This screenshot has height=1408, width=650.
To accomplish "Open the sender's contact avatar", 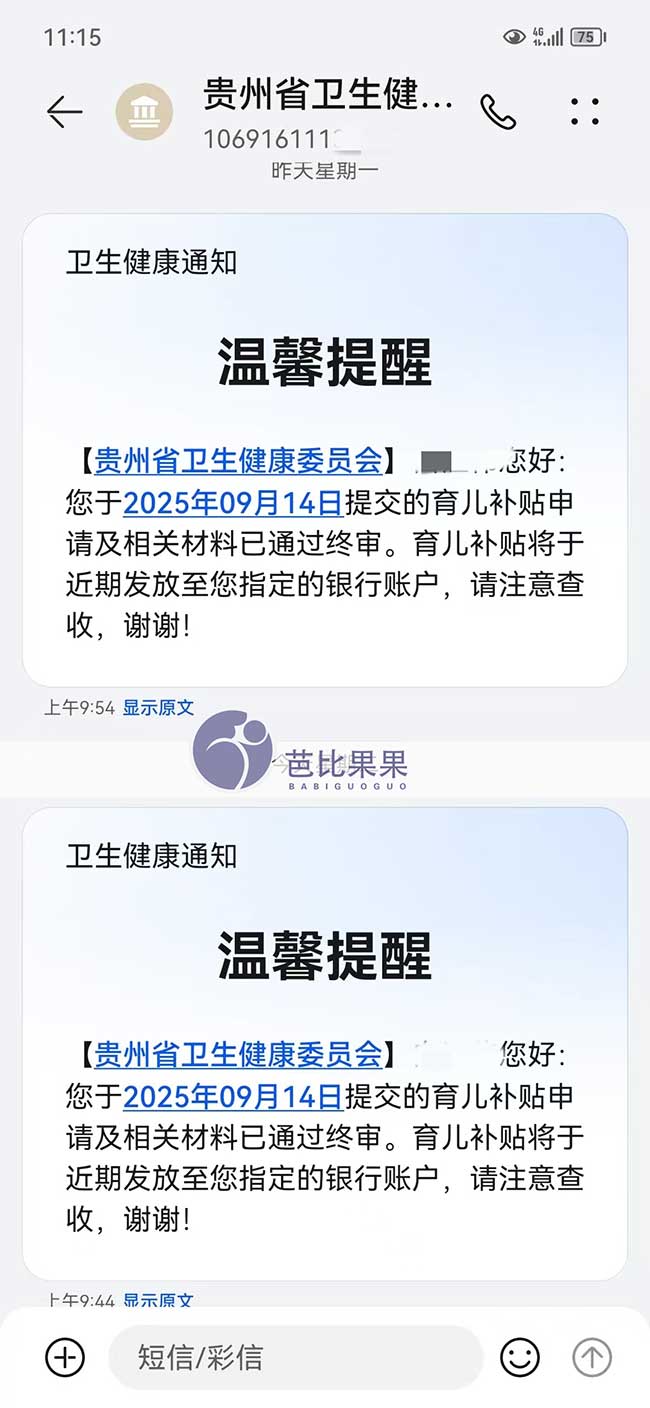I will pyautogui.click(x=144, y=112).
